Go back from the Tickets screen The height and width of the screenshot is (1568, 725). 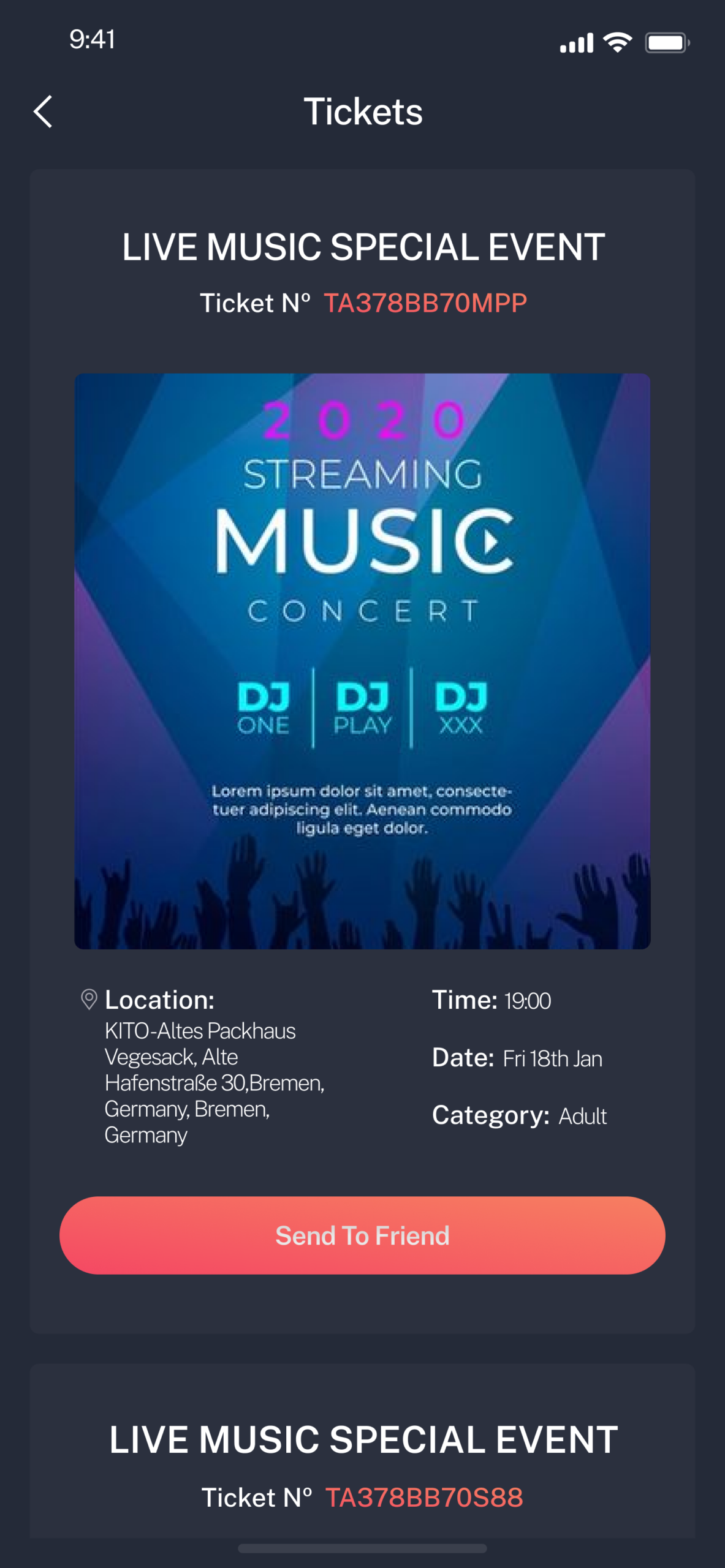[x=43, y=111]
